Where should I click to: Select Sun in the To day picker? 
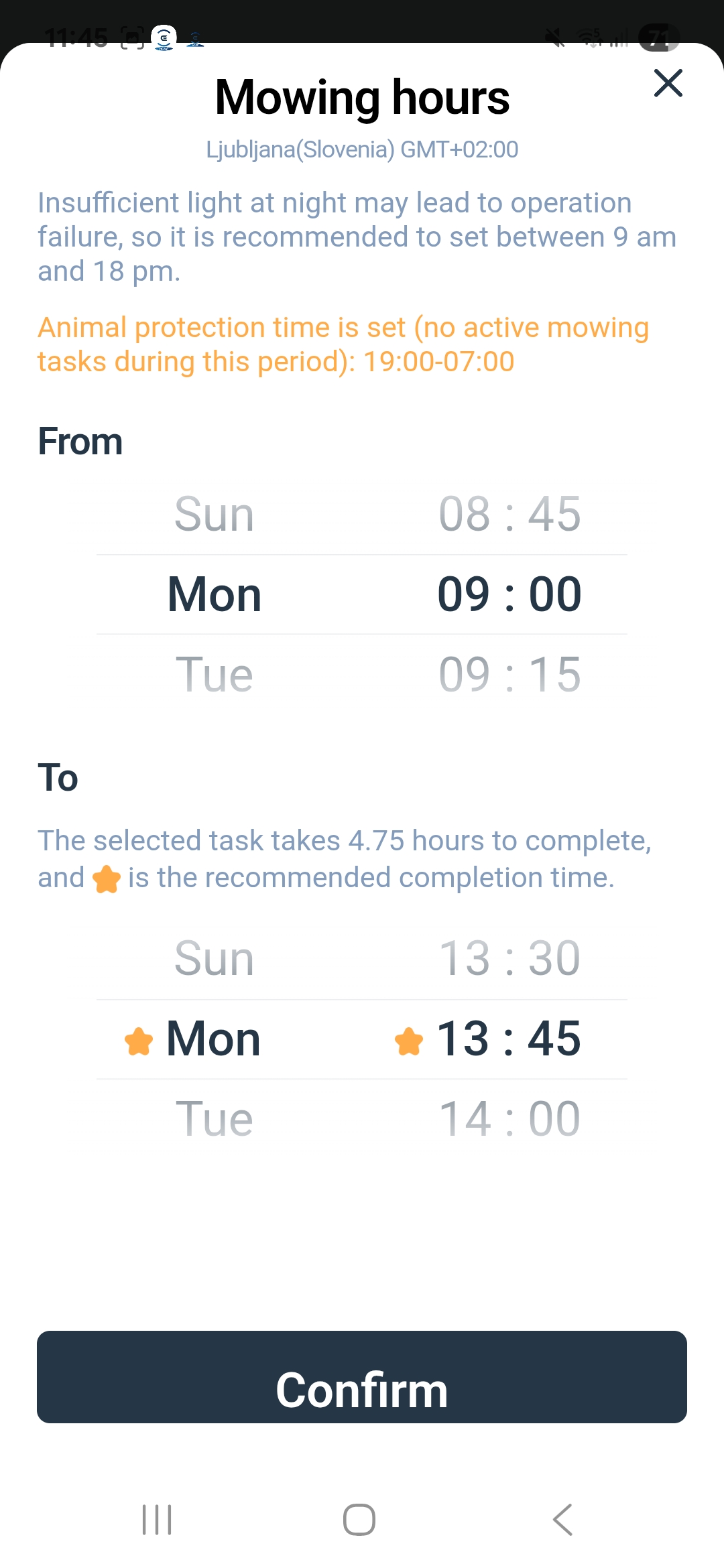215,958
